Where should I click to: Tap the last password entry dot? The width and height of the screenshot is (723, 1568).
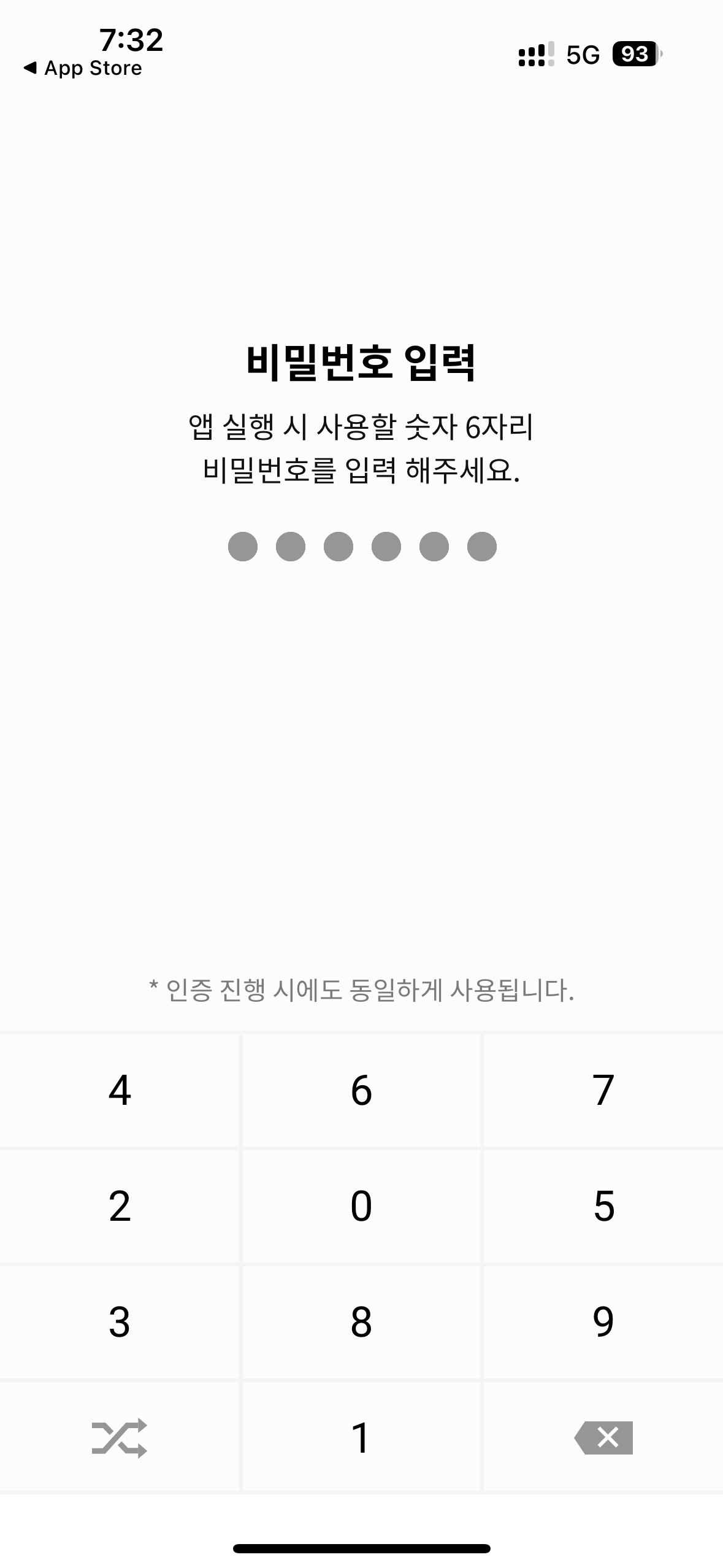coord(481,546)
